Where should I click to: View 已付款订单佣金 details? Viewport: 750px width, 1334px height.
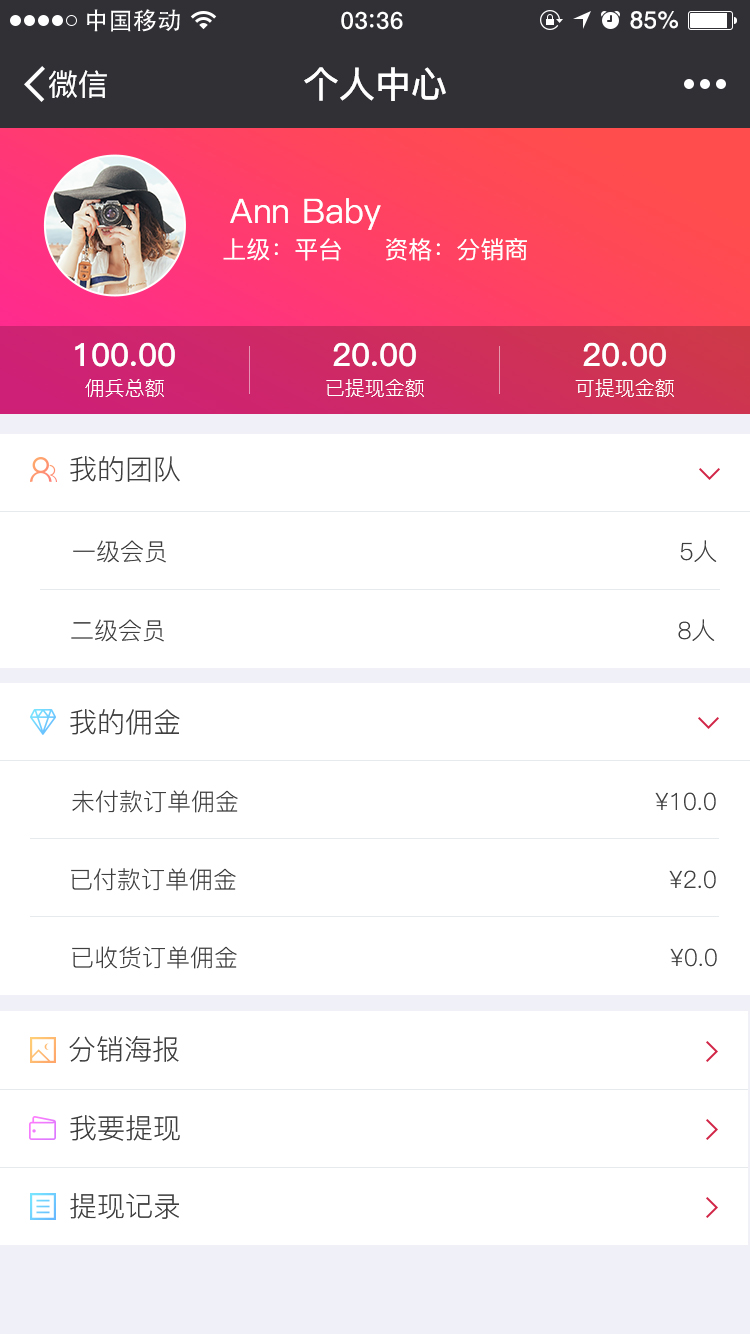(x=375, y=878)
